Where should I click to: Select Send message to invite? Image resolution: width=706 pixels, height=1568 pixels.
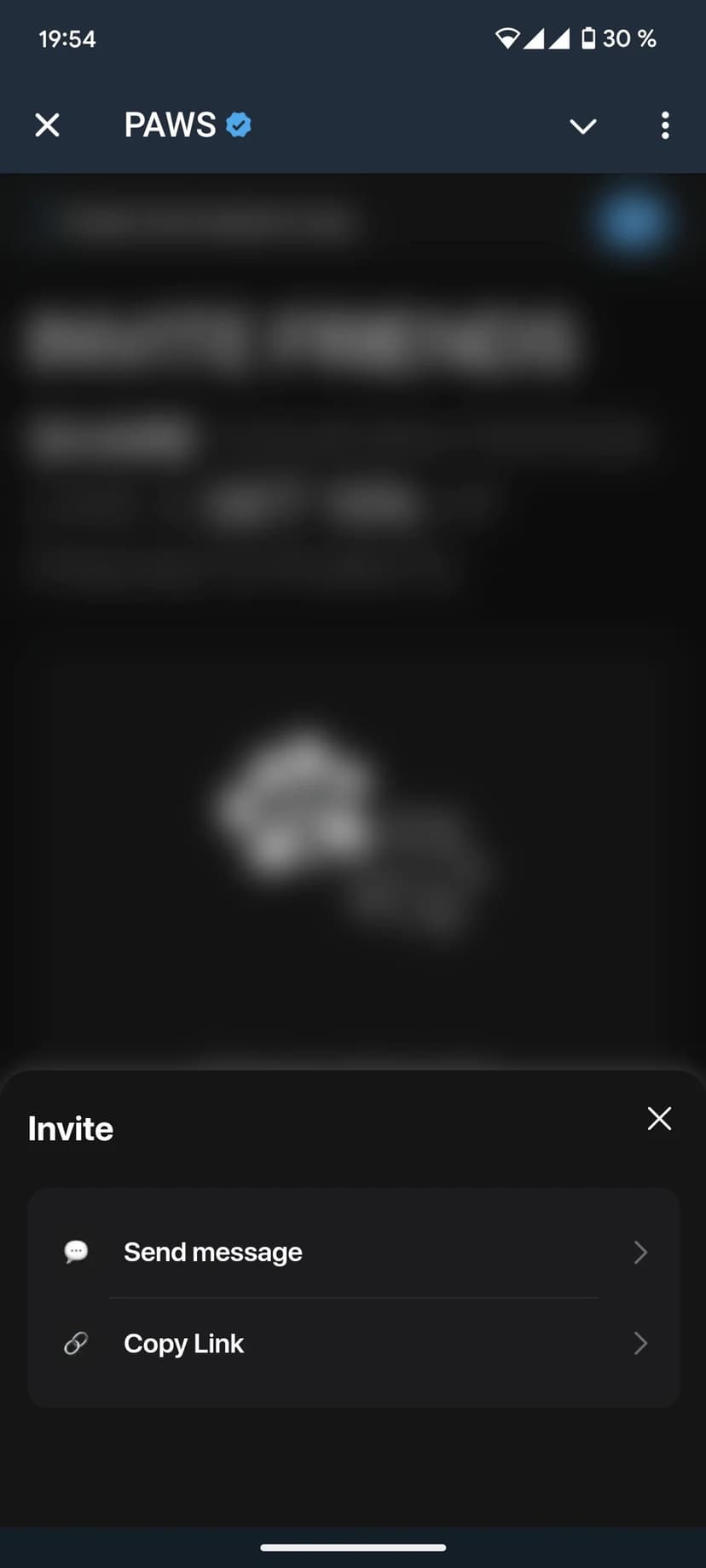pyautogui.click(x=353, y=1252)
